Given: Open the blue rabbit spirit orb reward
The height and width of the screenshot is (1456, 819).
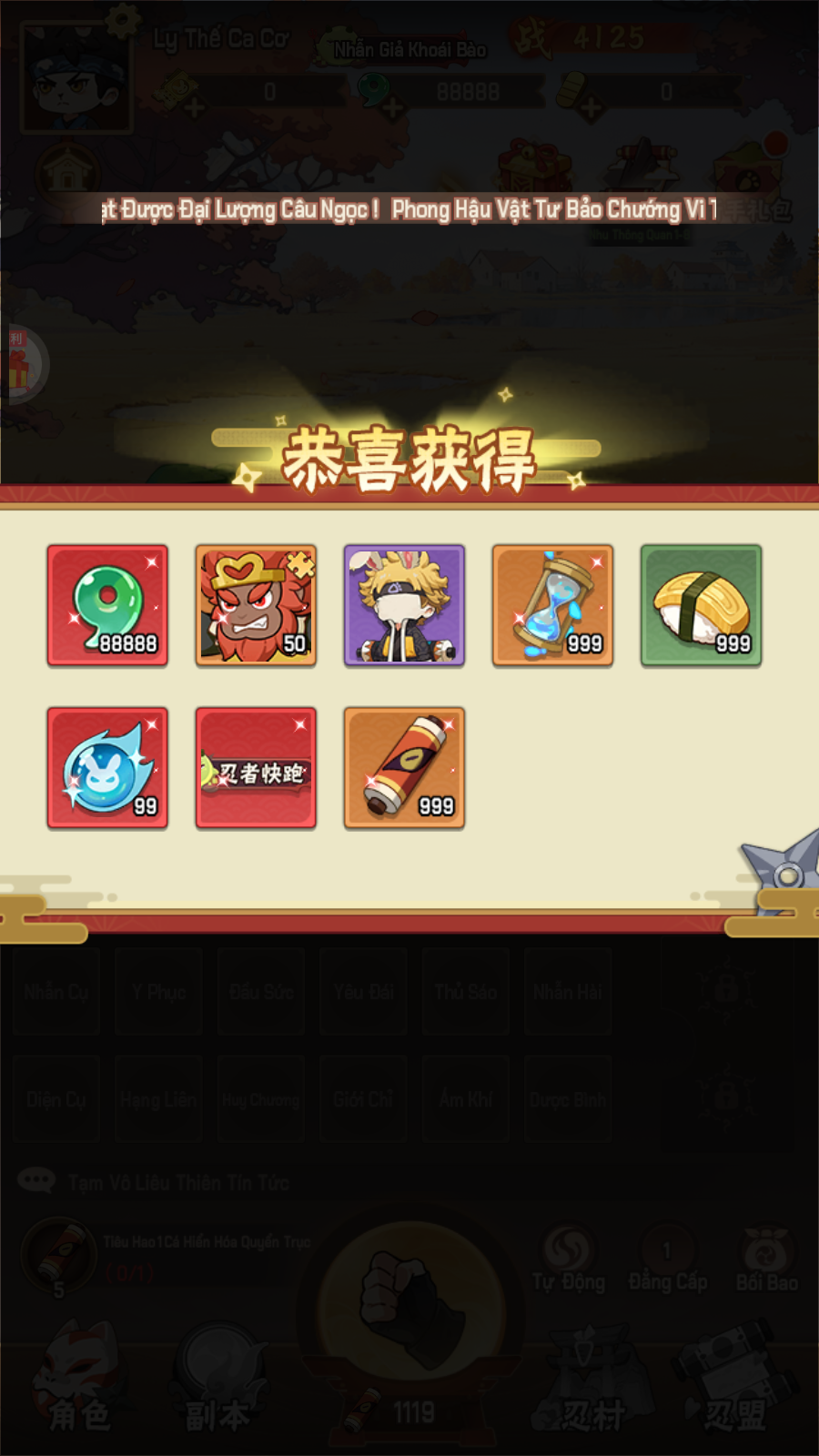Looking at the screenshot, I should (107, 768).
